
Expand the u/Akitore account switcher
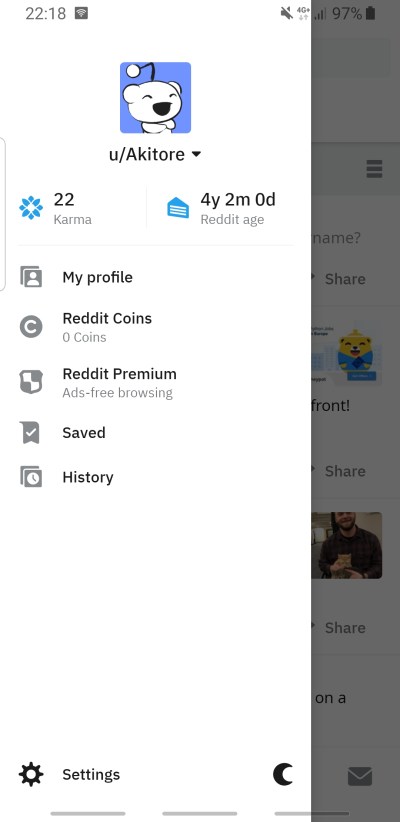click(x=155, y=154)
